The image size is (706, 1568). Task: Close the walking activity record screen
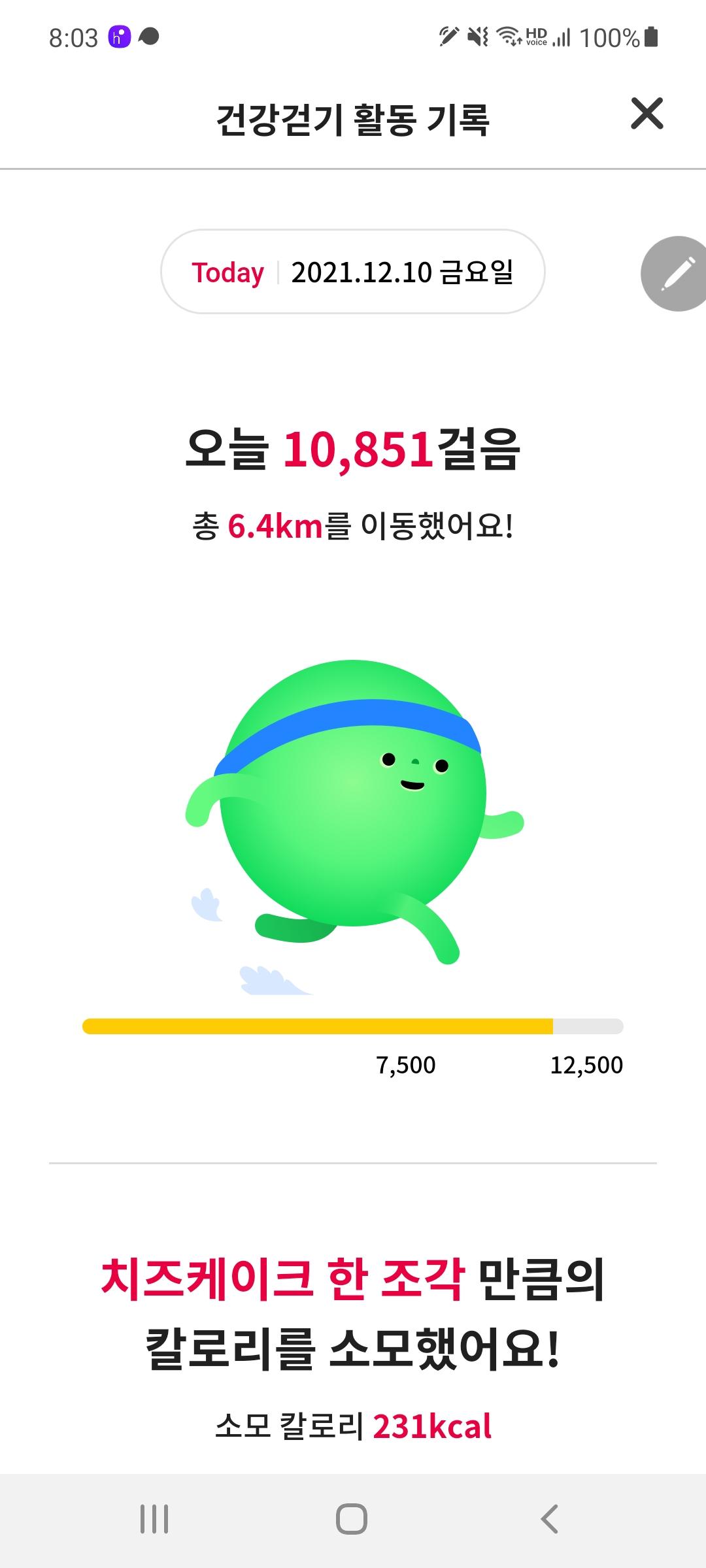click(647, 114)
